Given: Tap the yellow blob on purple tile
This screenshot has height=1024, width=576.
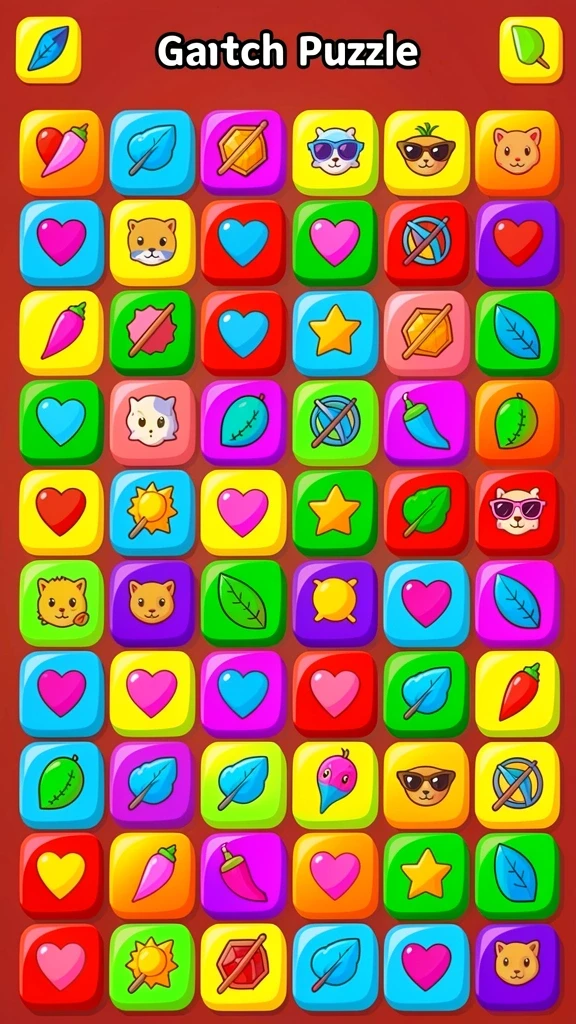Looking at the screenshot, I should 334,603.
